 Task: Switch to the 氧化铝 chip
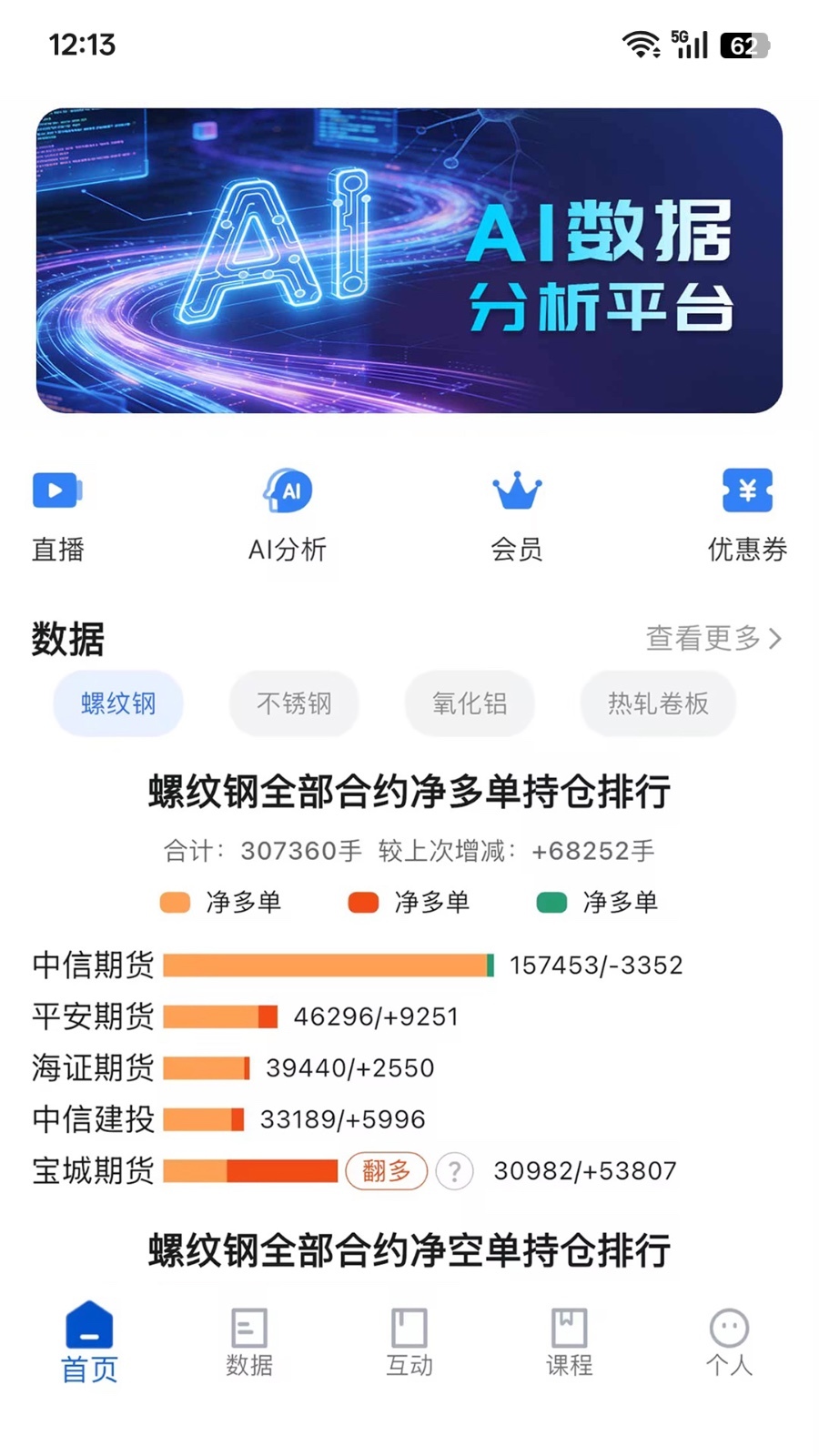point(470,703)
